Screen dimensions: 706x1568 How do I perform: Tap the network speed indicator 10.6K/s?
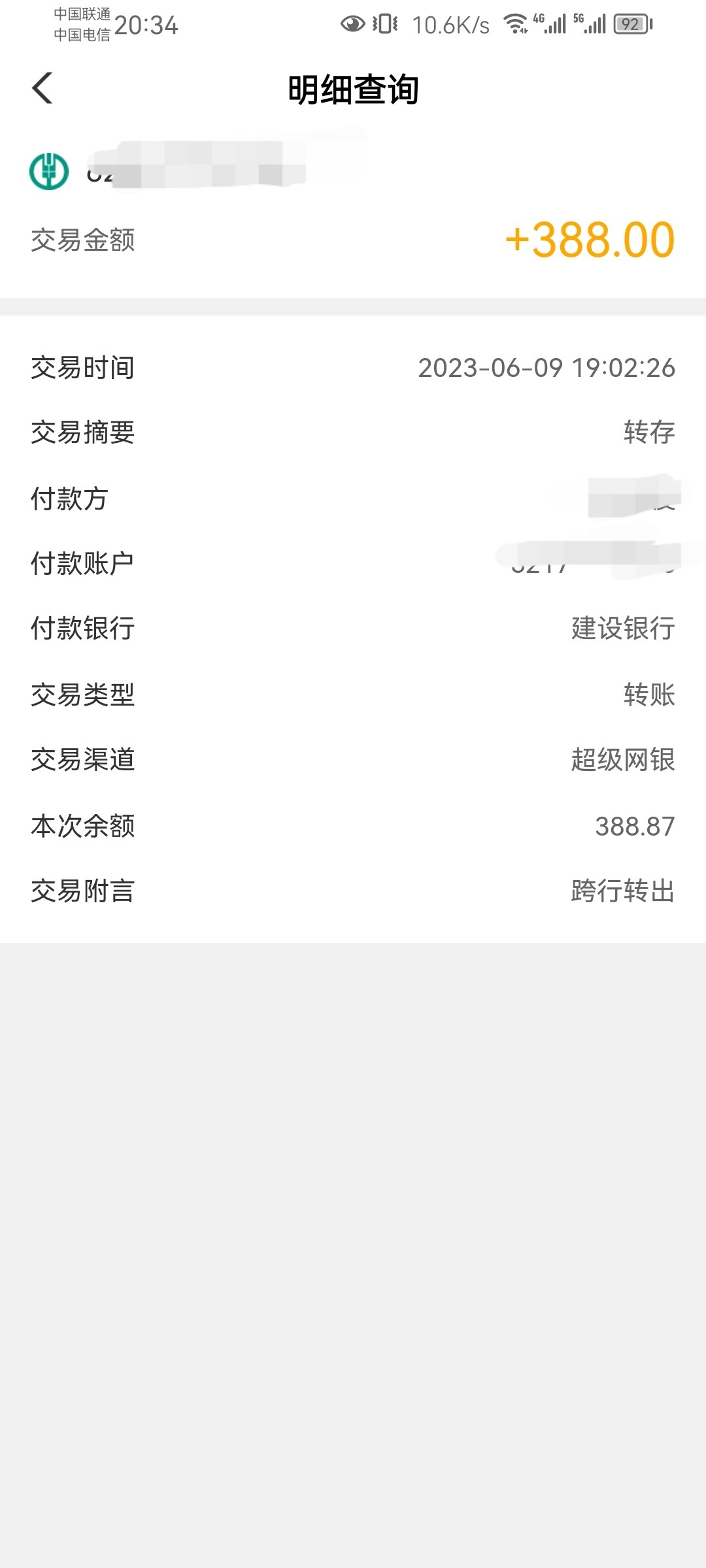pyautogui.click(x=452, y=24)
